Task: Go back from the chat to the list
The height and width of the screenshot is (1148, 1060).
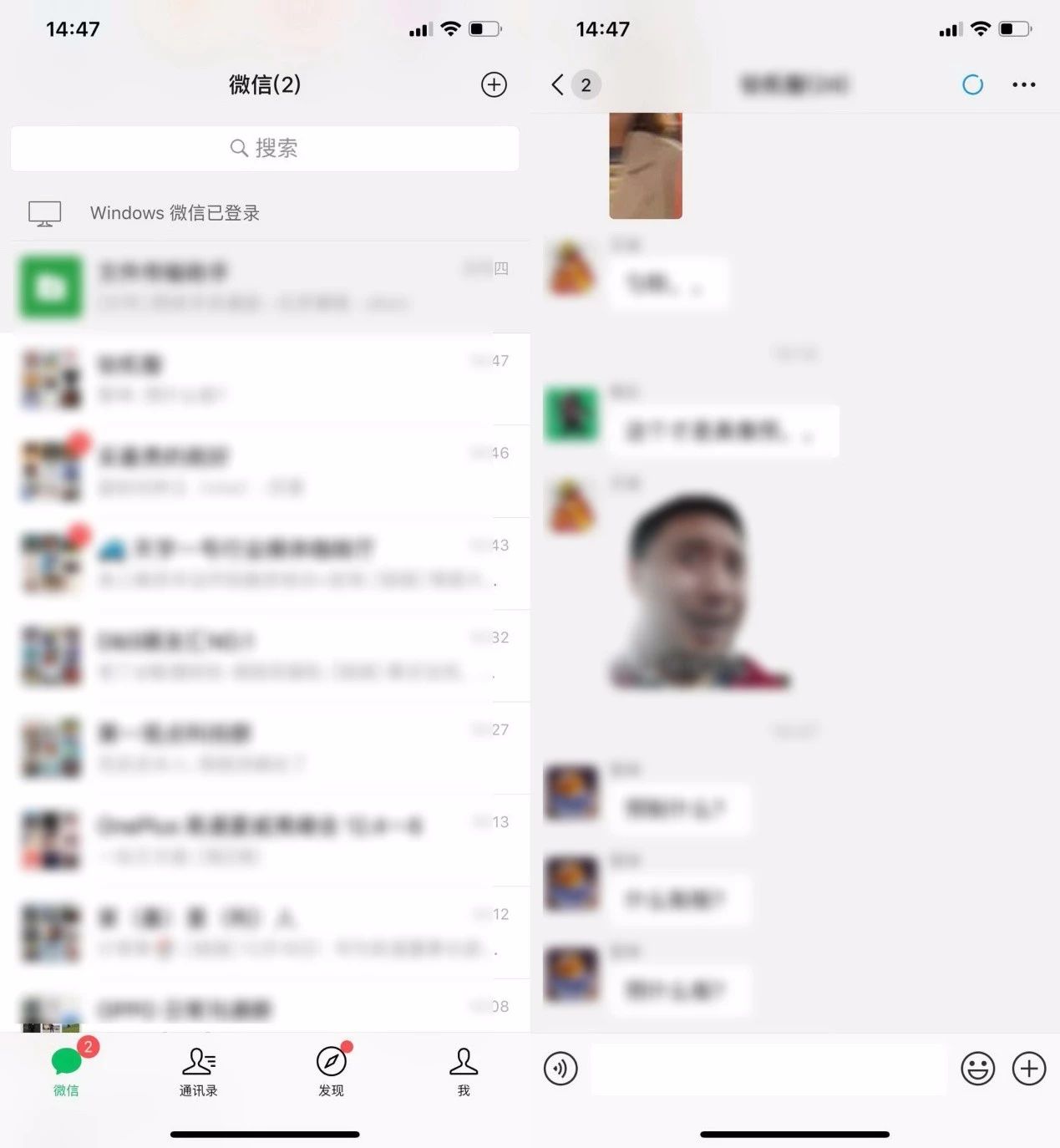Action: (558, 84)
